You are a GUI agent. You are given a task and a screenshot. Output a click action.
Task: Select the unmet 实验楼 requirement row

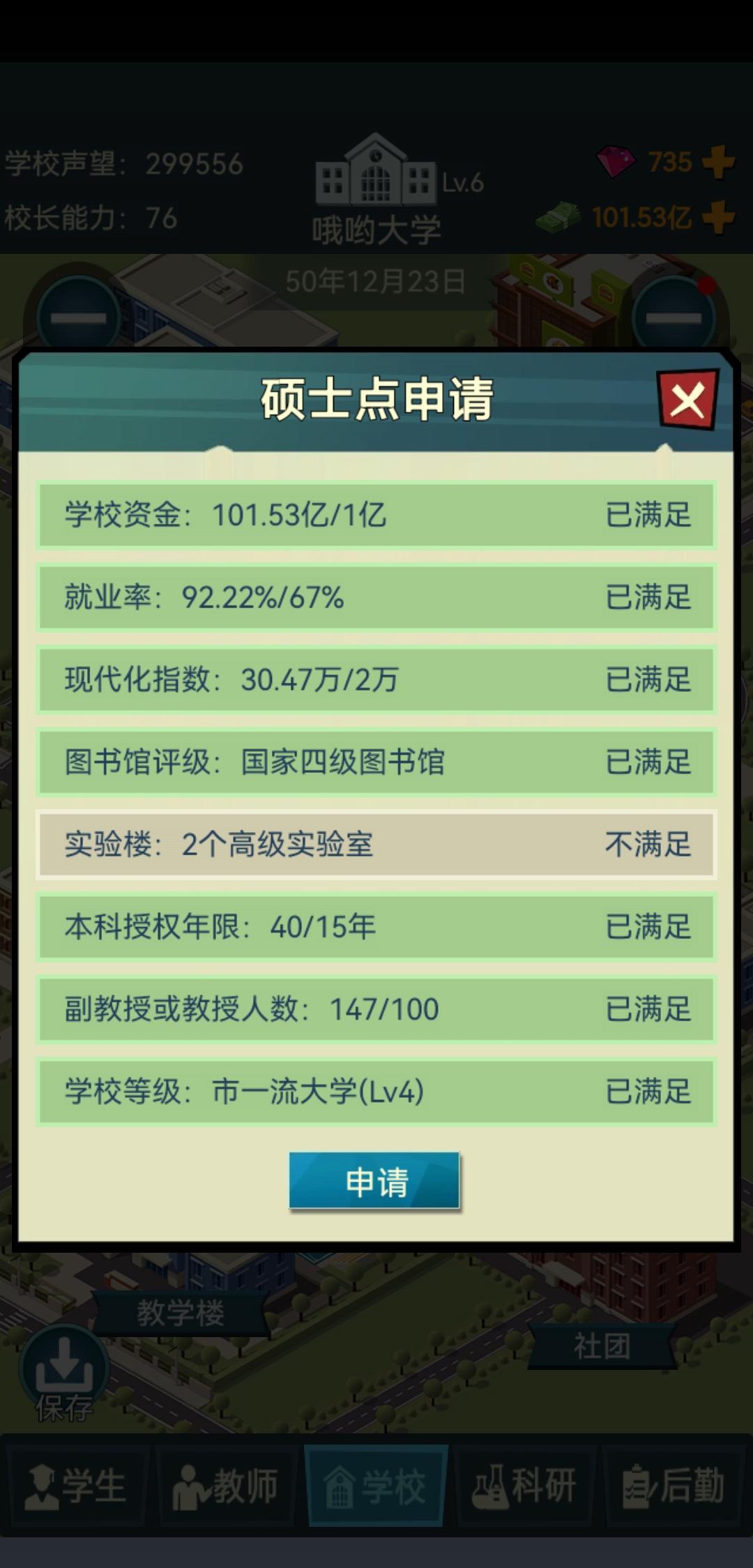tap(376, 845)
